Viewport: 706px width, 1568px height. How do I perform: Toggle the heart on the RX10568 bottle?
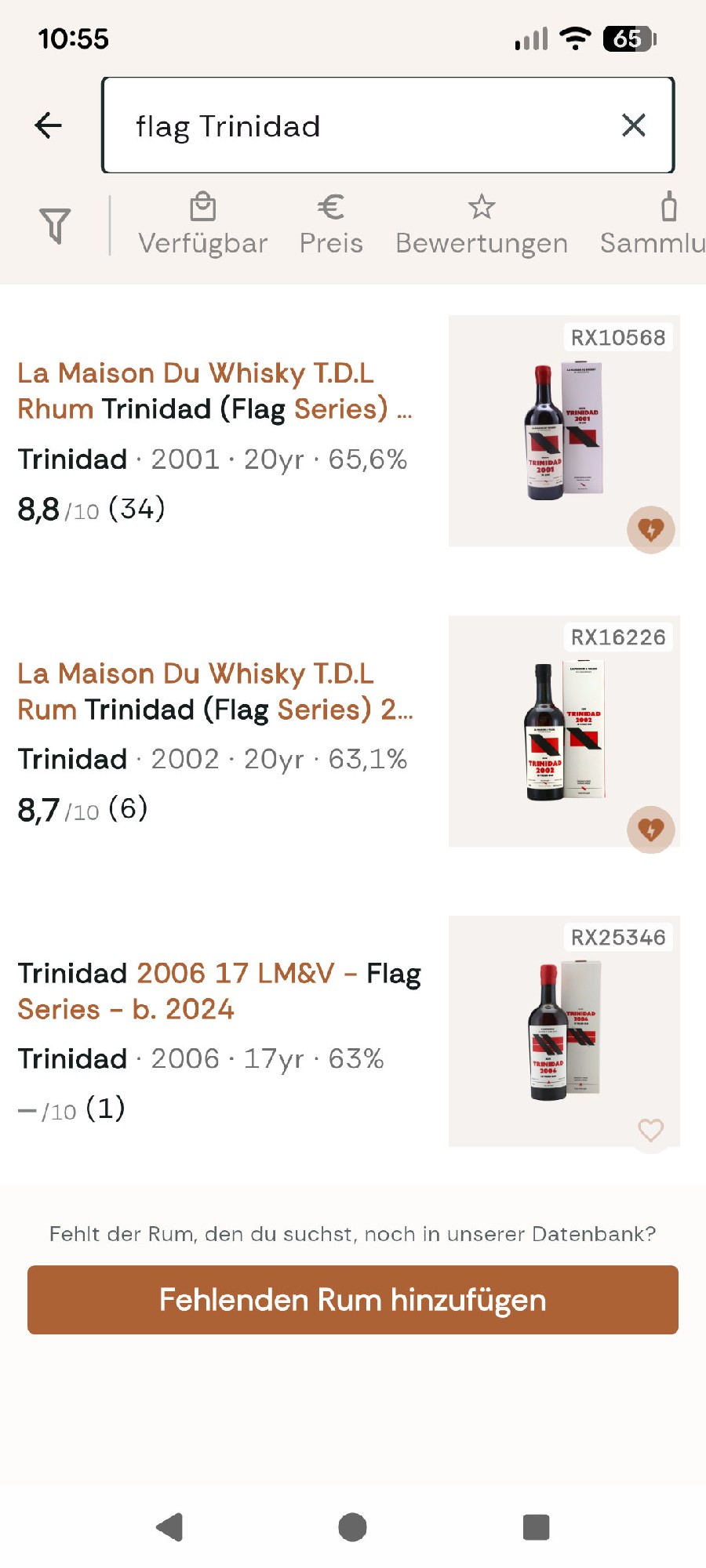(x=650, y=530)
